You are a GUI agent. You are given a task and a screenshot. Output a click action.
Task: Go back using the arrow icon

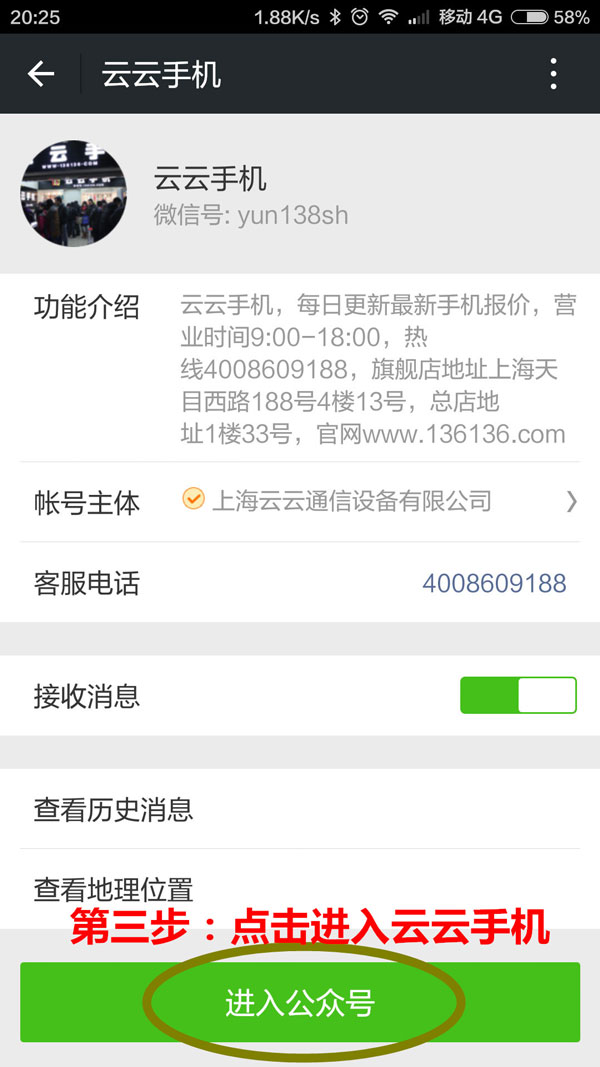click(x=41, y=74)
